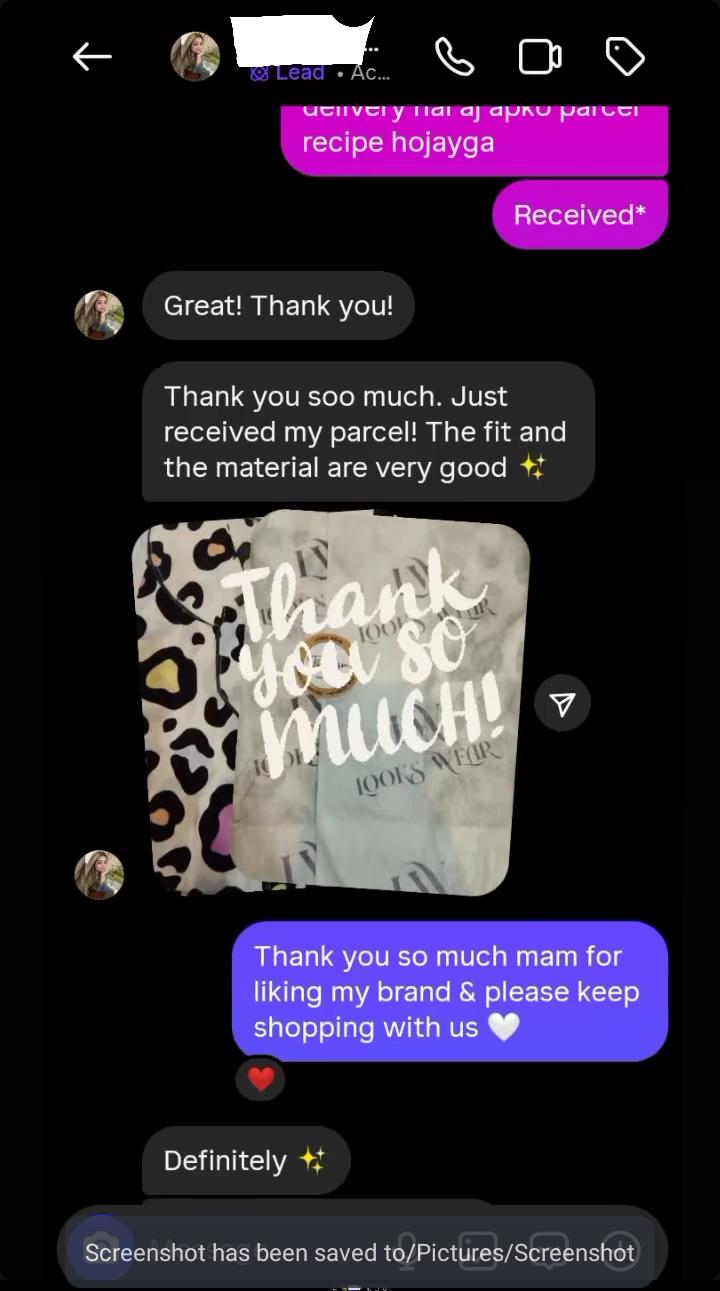The width and height of the screenshot is (720, 1291).
Task: Go back to the message list
Action: (92, 57)
